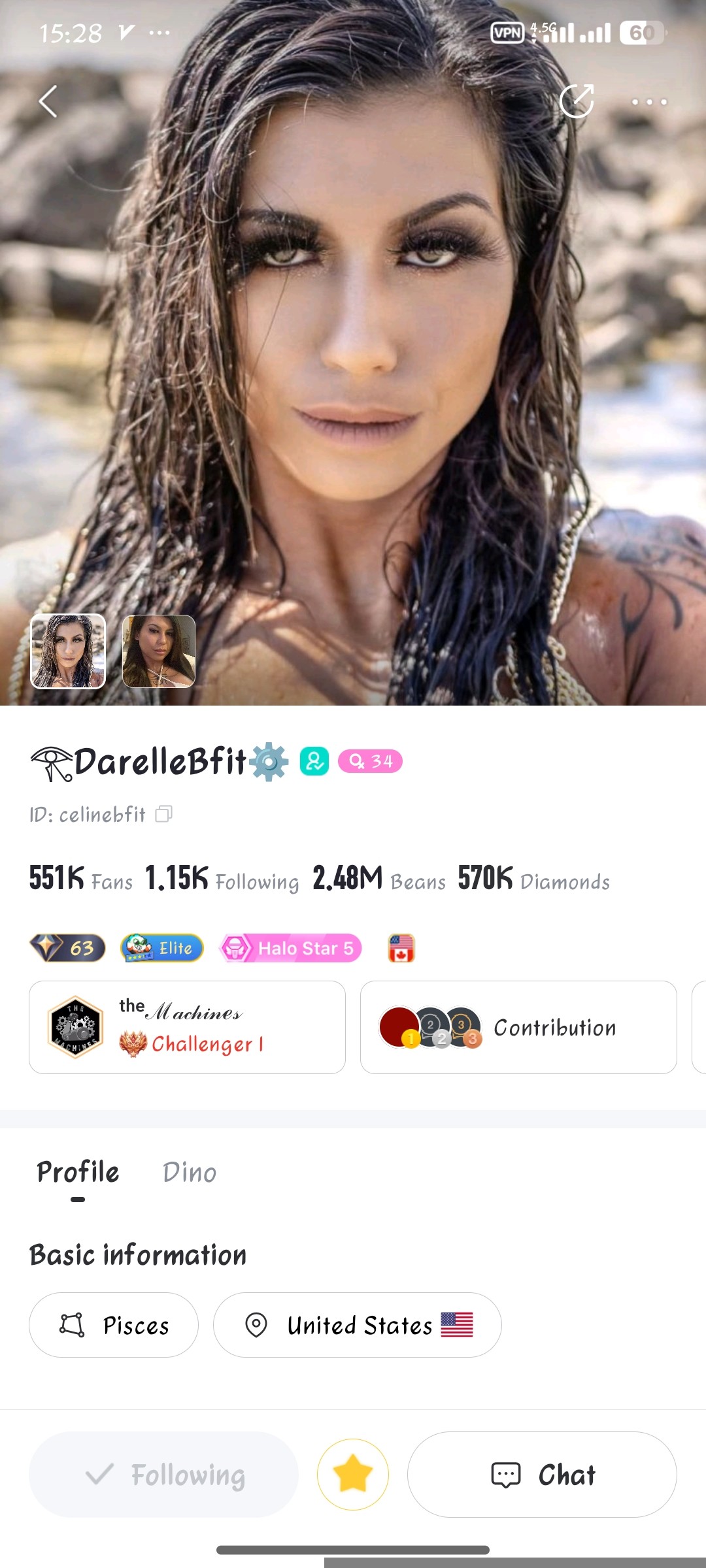The height and width of the screenshot is (1568, 706).
Task: Start a Chat with DarelleBfit
Action: tap(542, 1475)
